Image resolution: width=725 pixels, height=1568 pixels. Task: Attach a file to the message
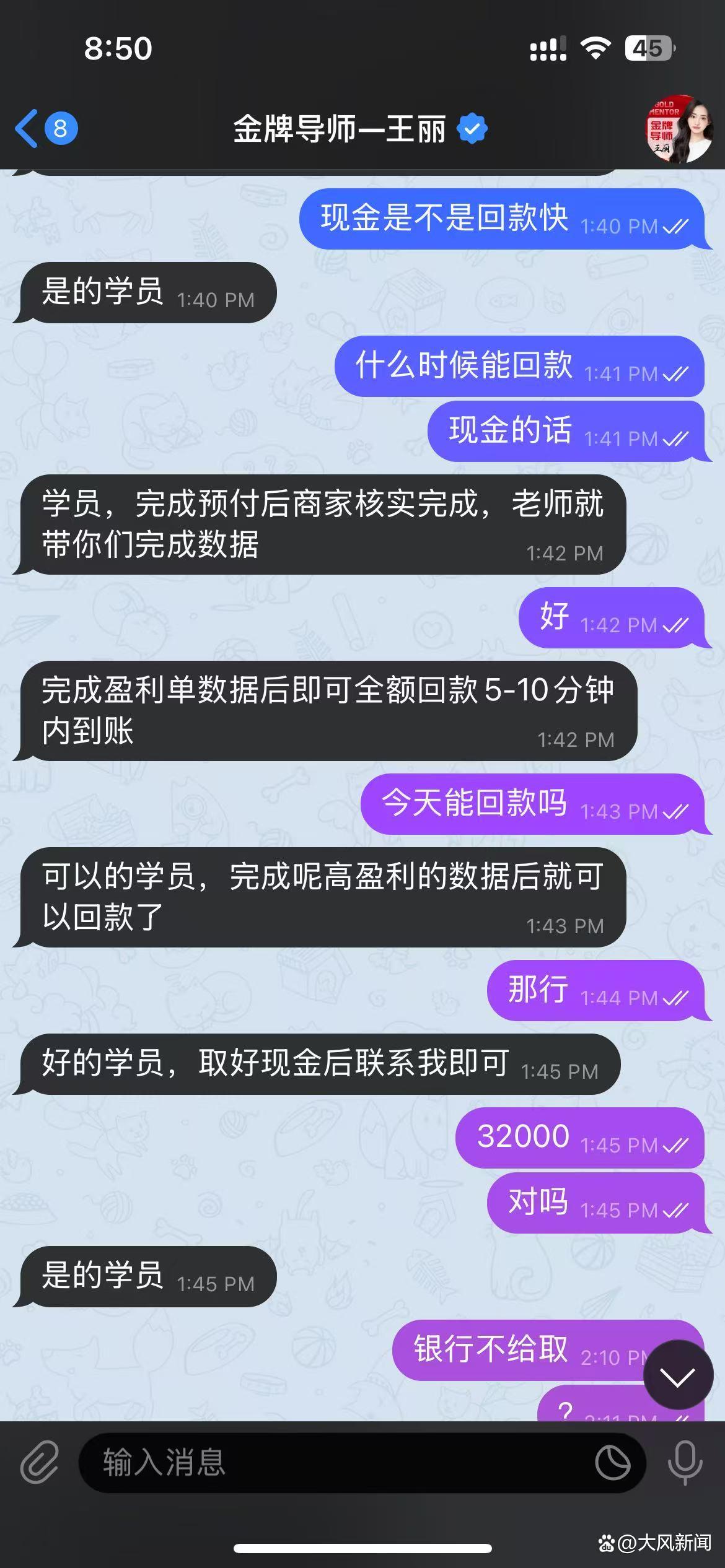click(x=40, y=1463)
